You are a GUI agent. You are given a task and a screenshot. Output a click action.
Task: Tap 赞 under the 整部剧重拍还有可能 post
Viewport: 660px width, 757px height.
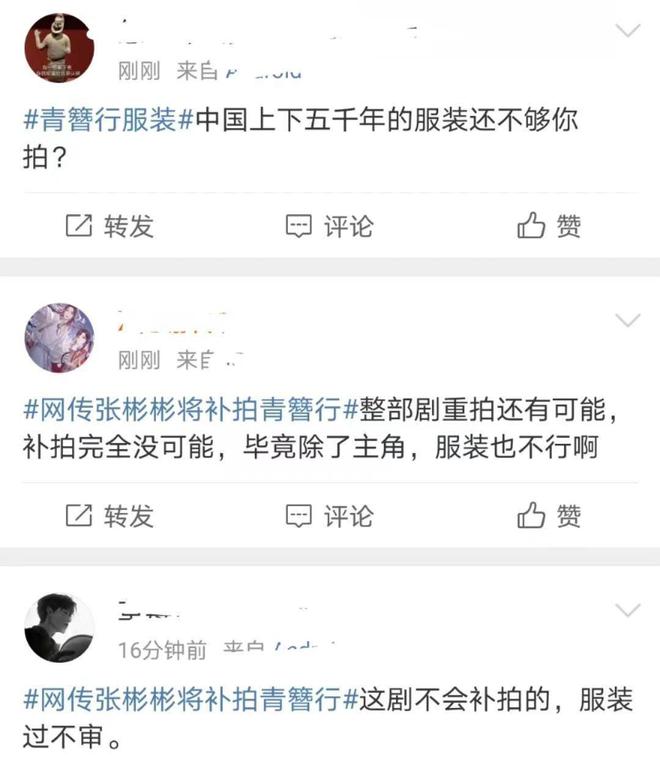click(x=549, y=515)
